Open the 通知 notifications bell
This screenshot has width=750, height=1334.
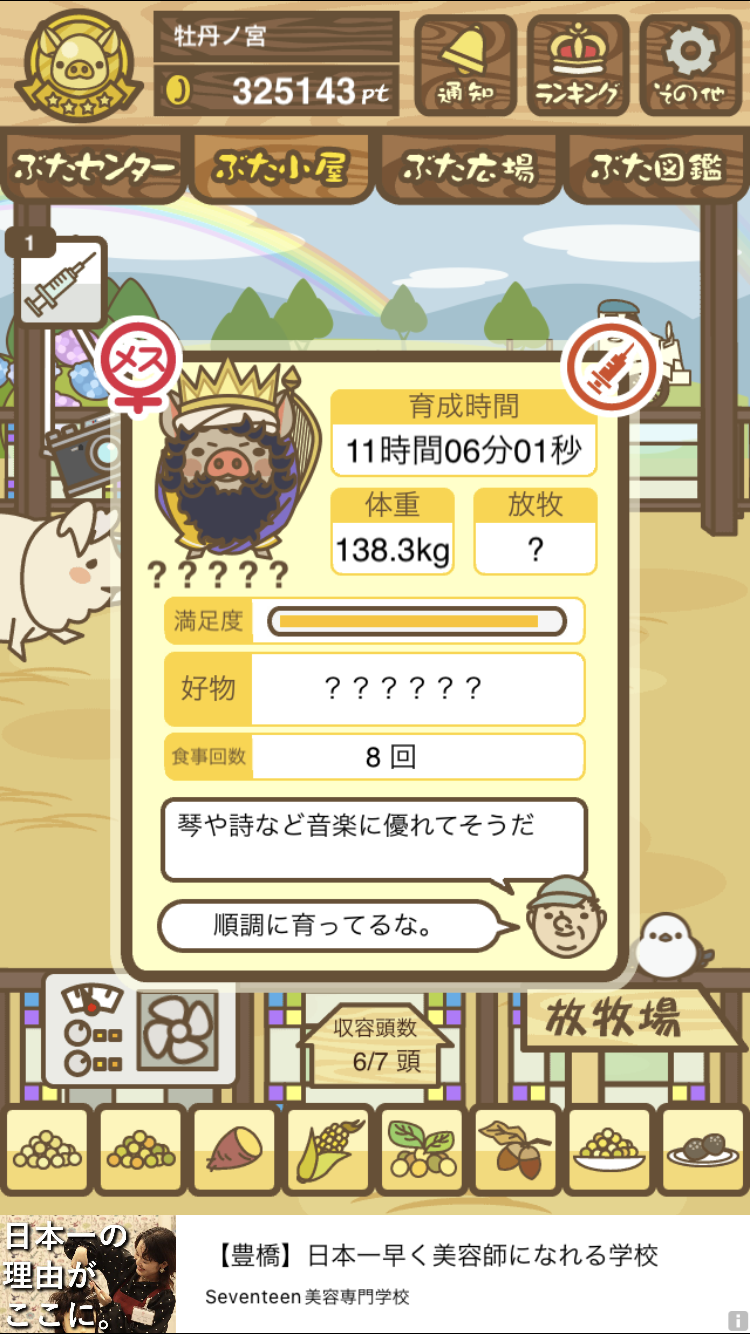(465, 64)
